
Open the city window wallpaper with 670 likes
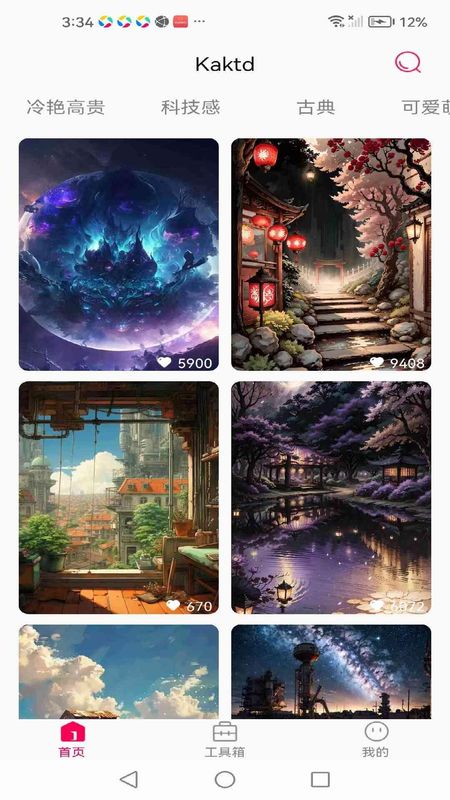pos(119,497)
